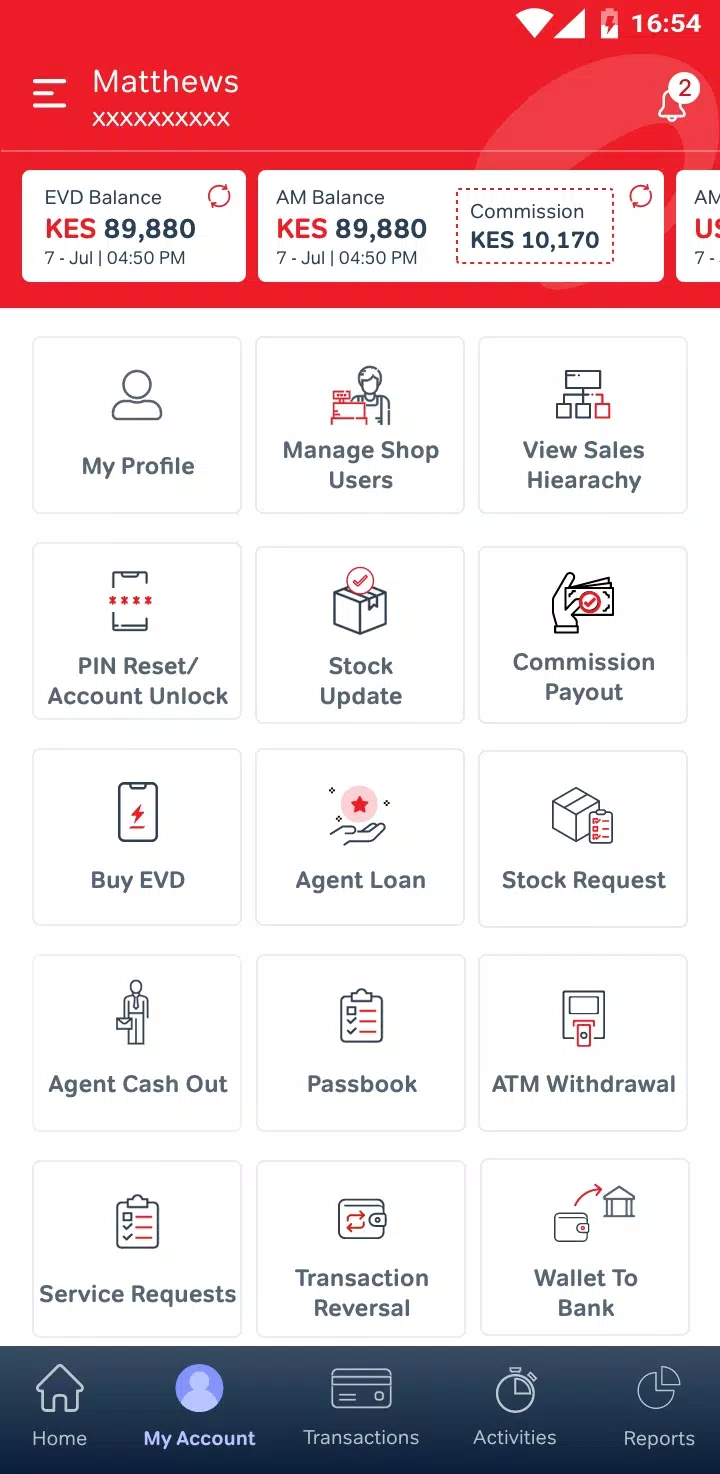Open Stock Request tile
Screen dimensions: 720x1474
(583, 837)
